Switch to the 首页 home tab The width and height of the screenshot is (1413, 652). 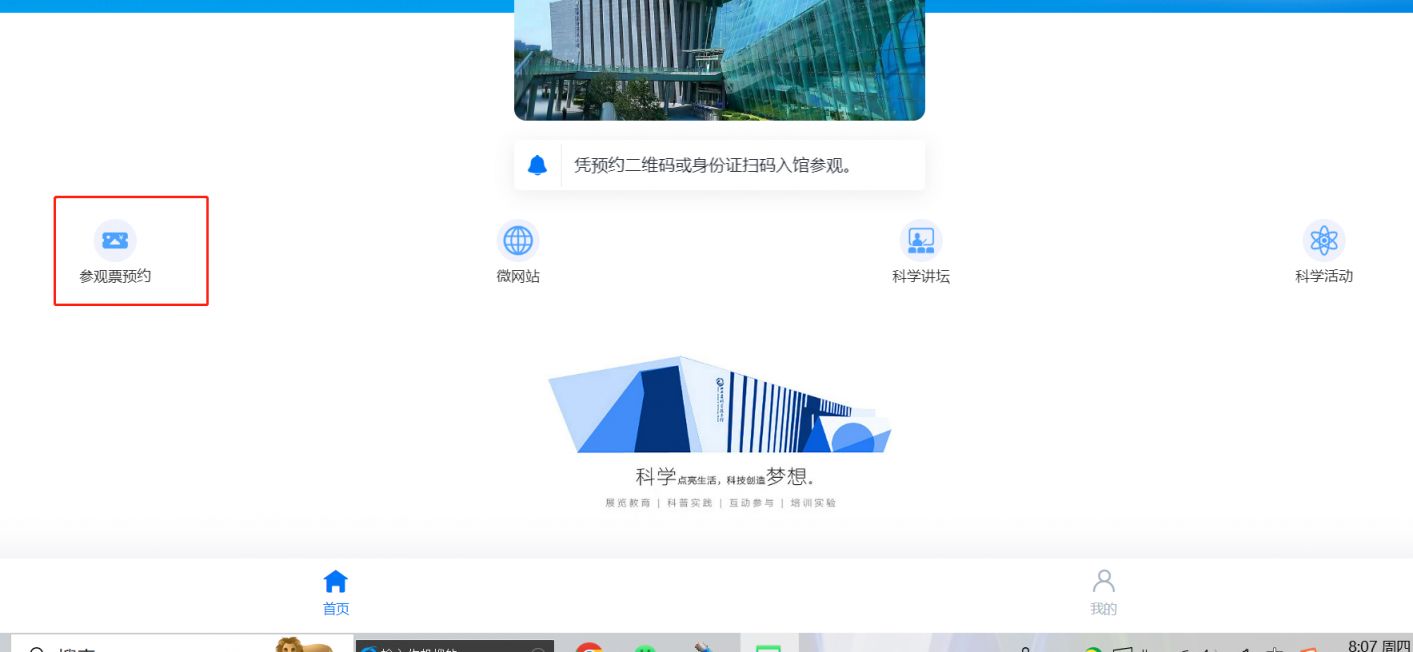[336, 591]
